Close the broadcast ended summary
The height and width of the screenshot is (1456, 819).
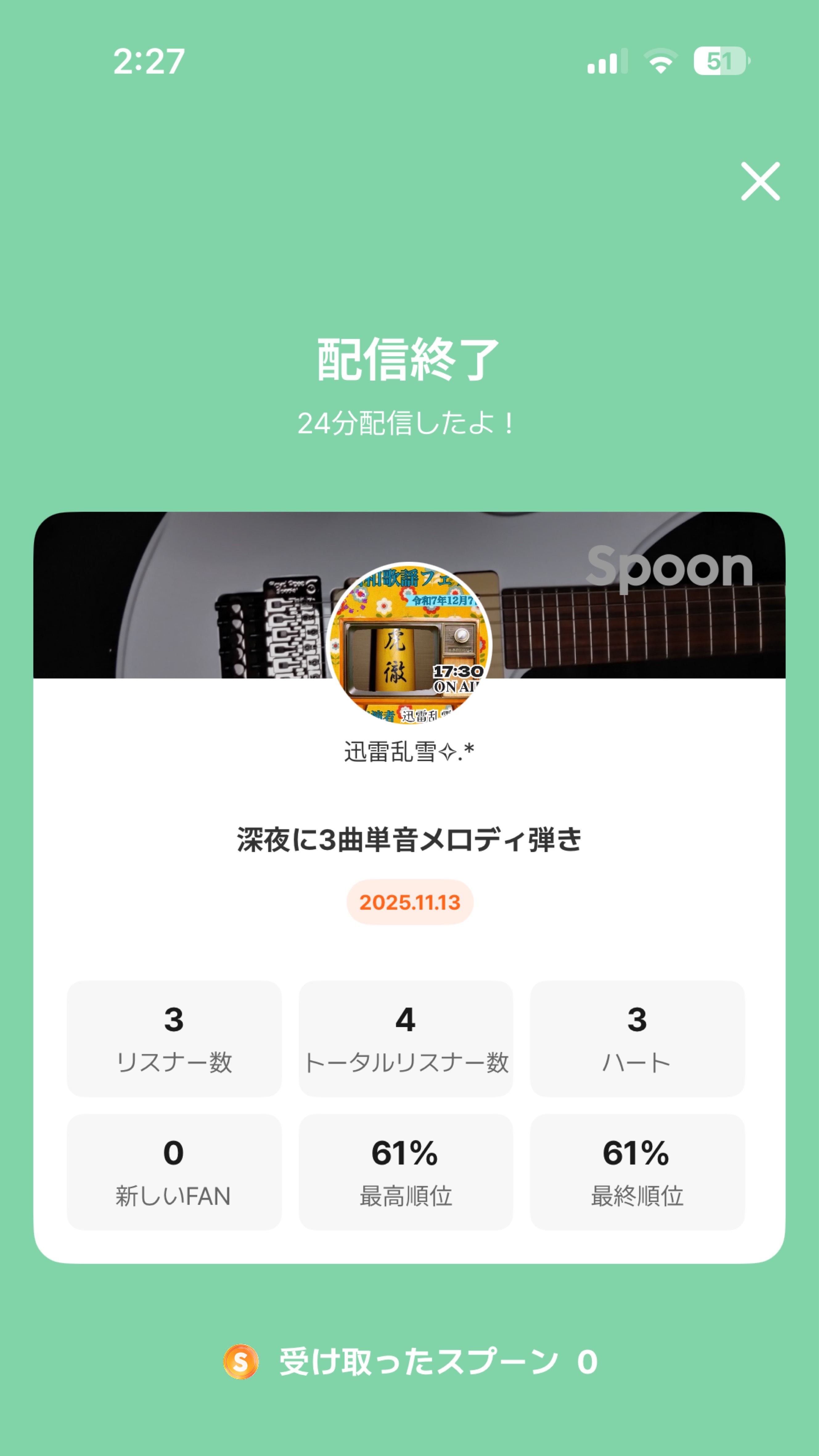point(760,181)
